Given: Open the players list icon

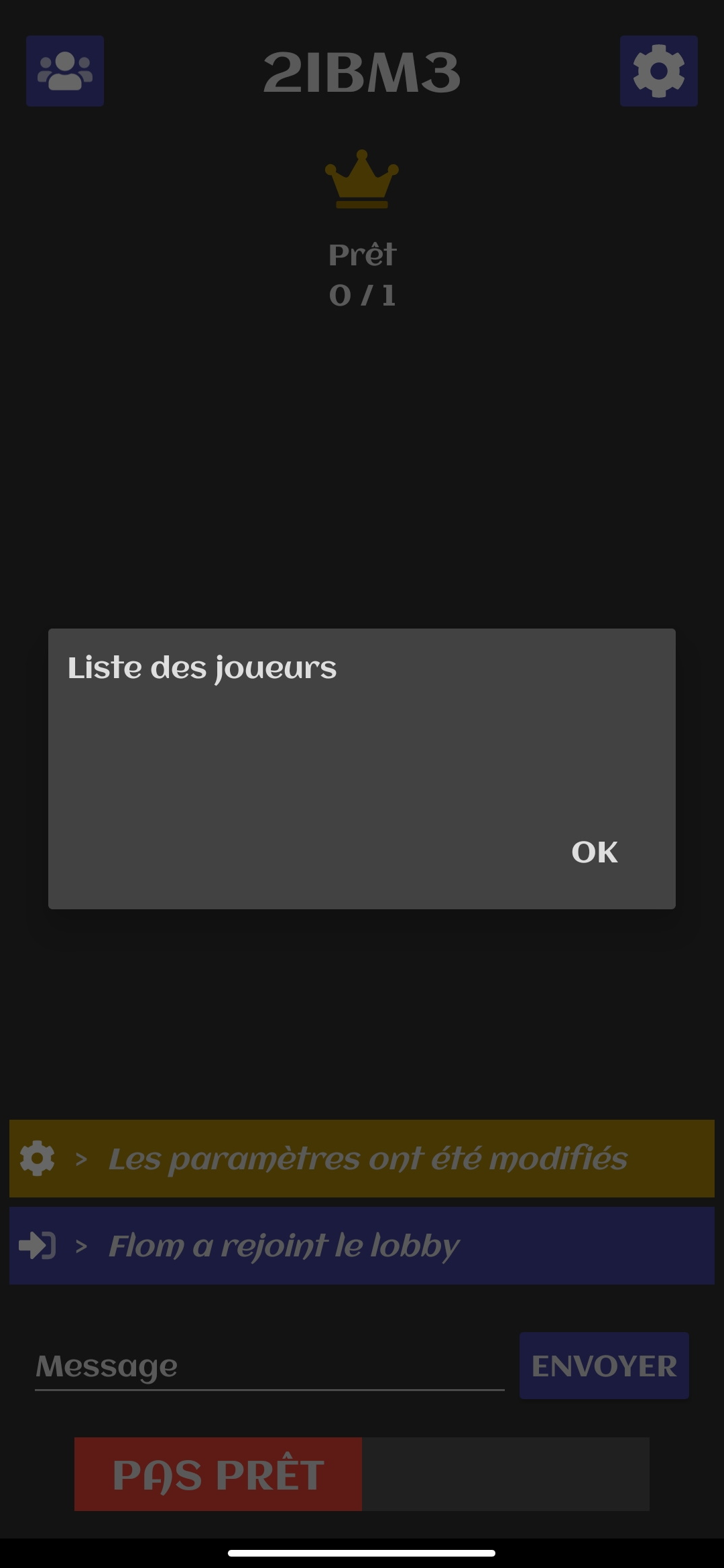Looking at the screenshot, I should pyautogui.click(x=65, y=71).
